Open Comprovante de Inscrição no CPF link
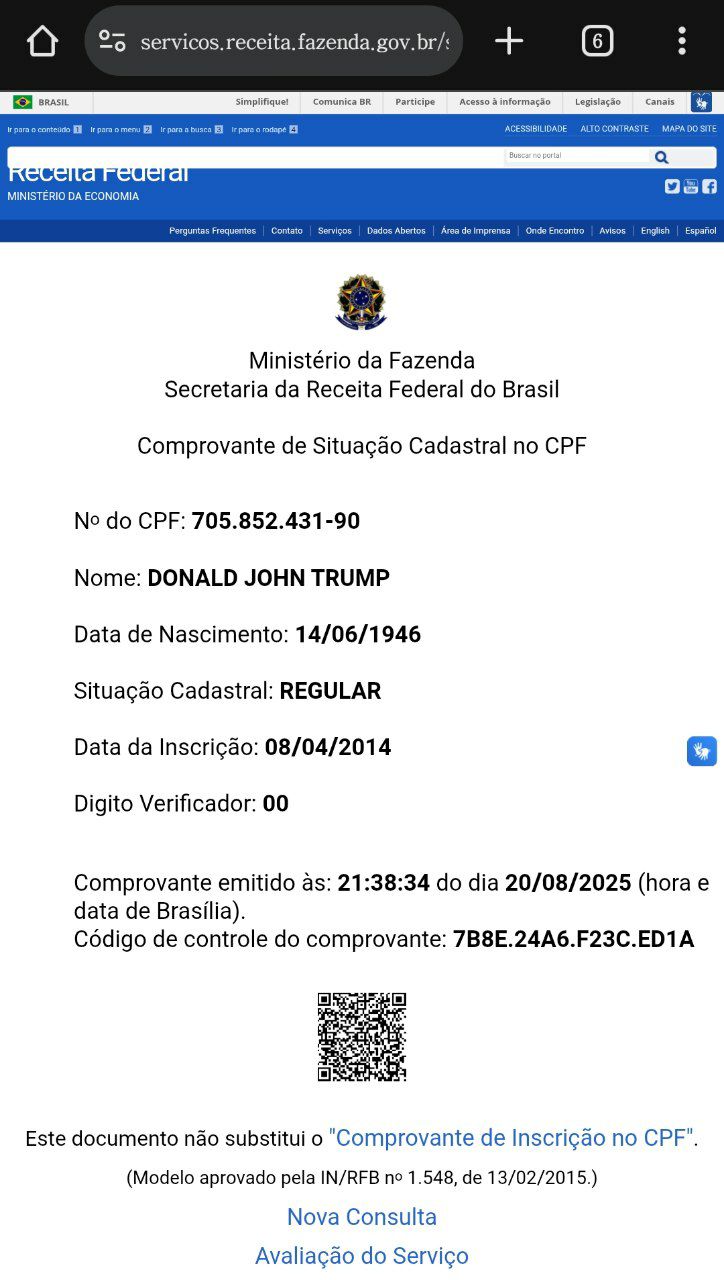The image size is (724, 1280). pyautogui.click(x=513, y=1138)
